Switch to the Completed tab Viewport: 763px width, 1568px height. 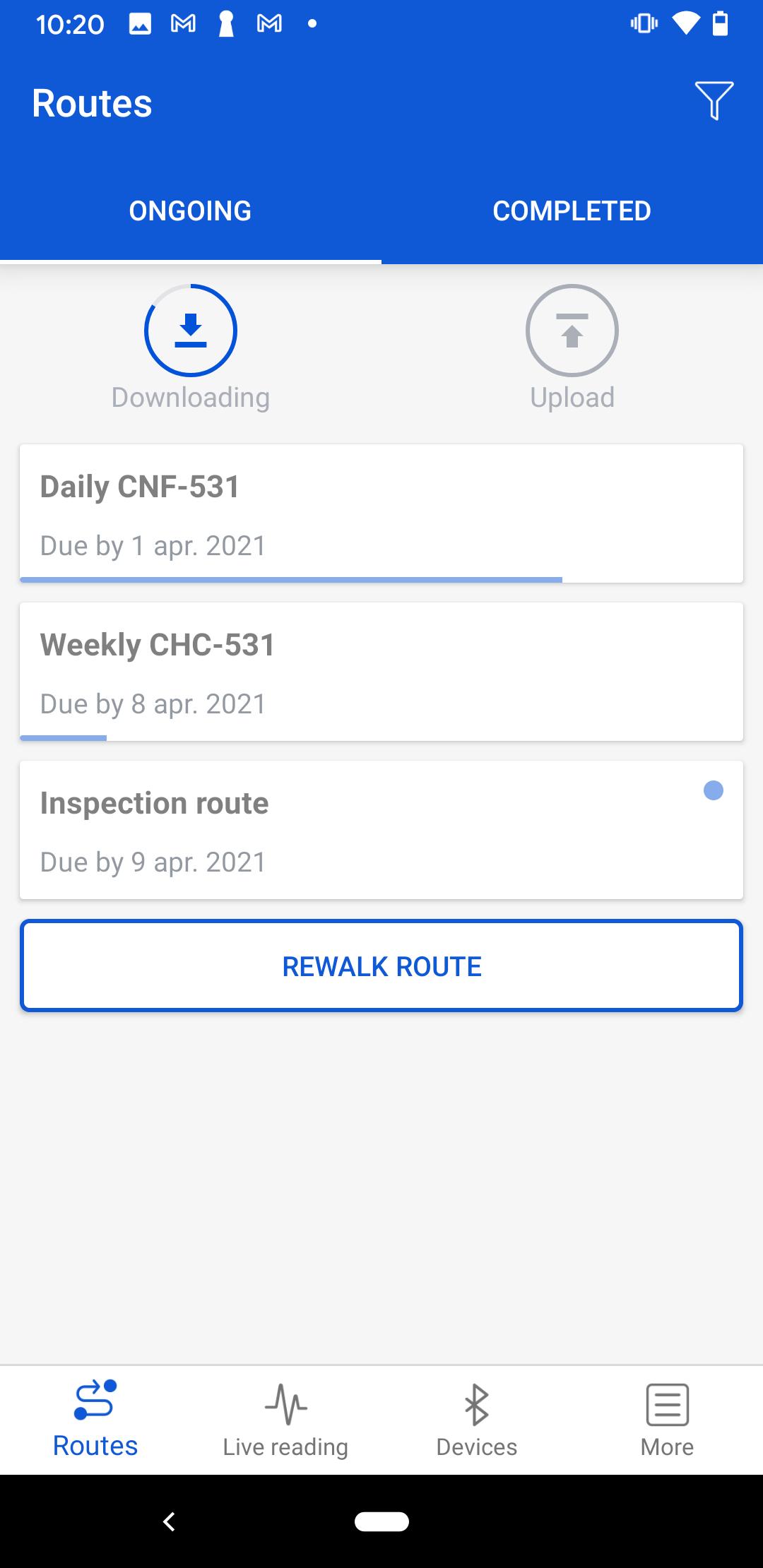tap(572, 211)
